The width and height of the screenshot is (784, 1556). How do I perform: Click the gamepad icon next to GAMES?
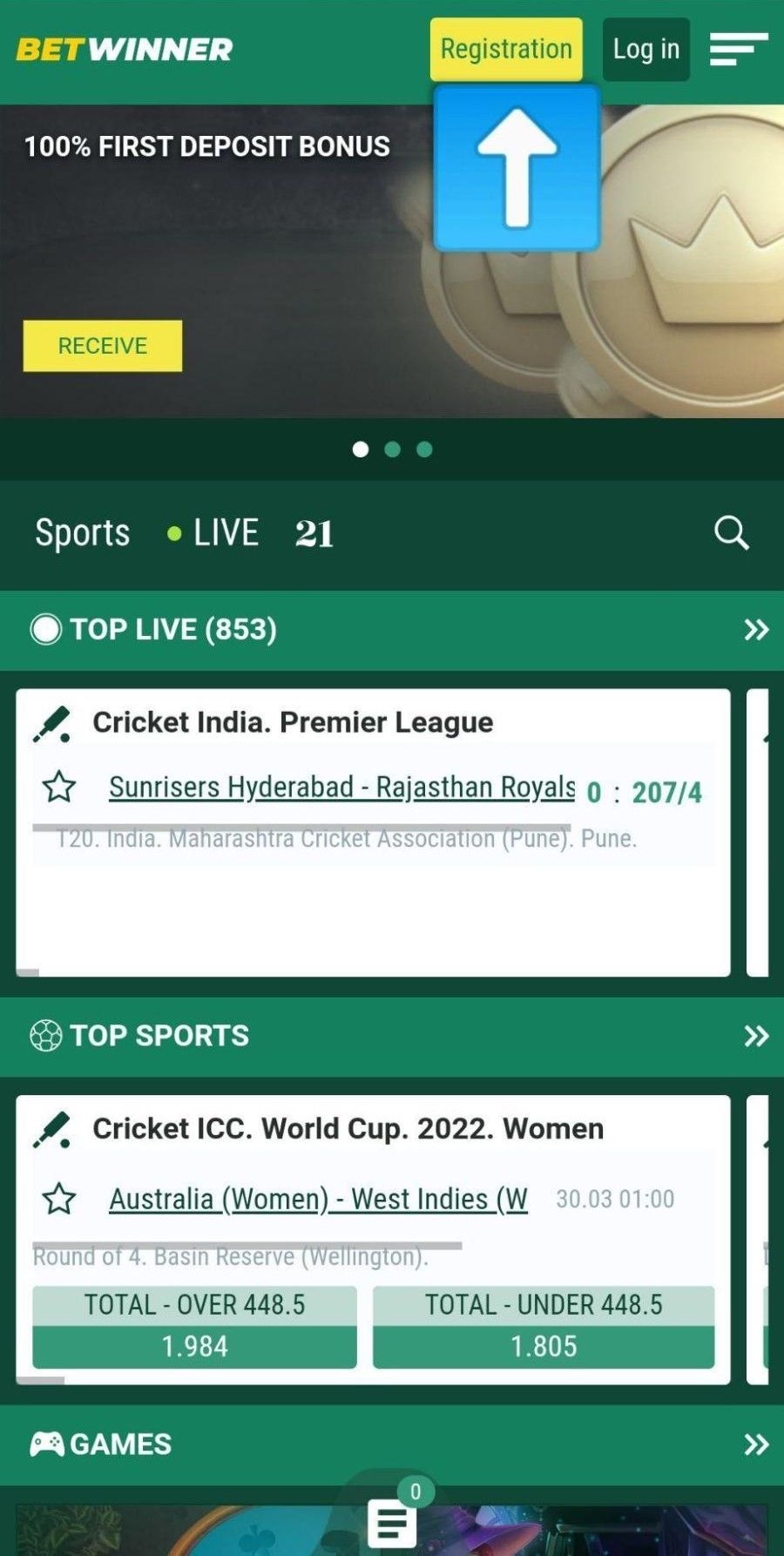48,1443
